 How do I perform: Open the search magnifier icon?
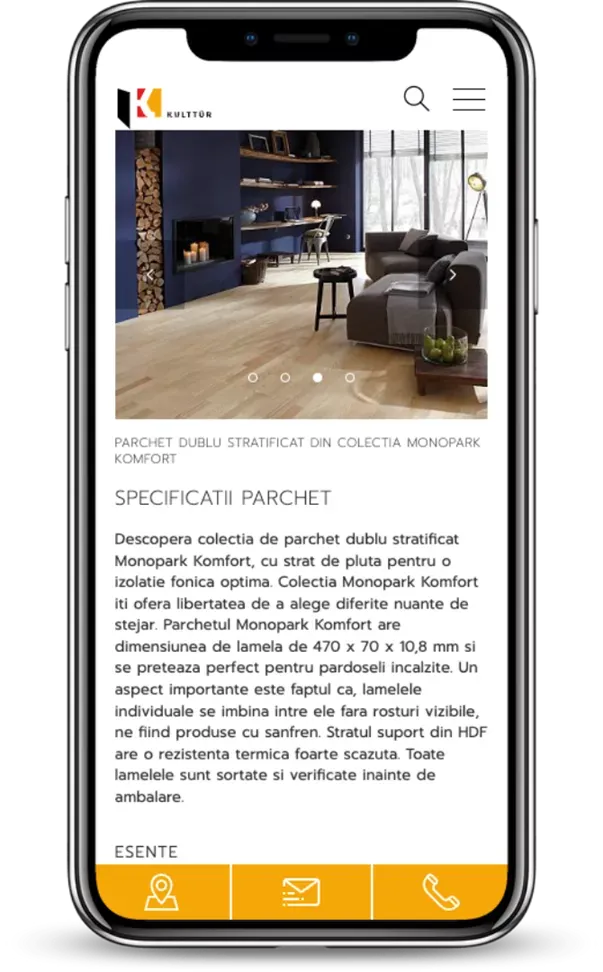pyautogui.click(x=416, y=99)
